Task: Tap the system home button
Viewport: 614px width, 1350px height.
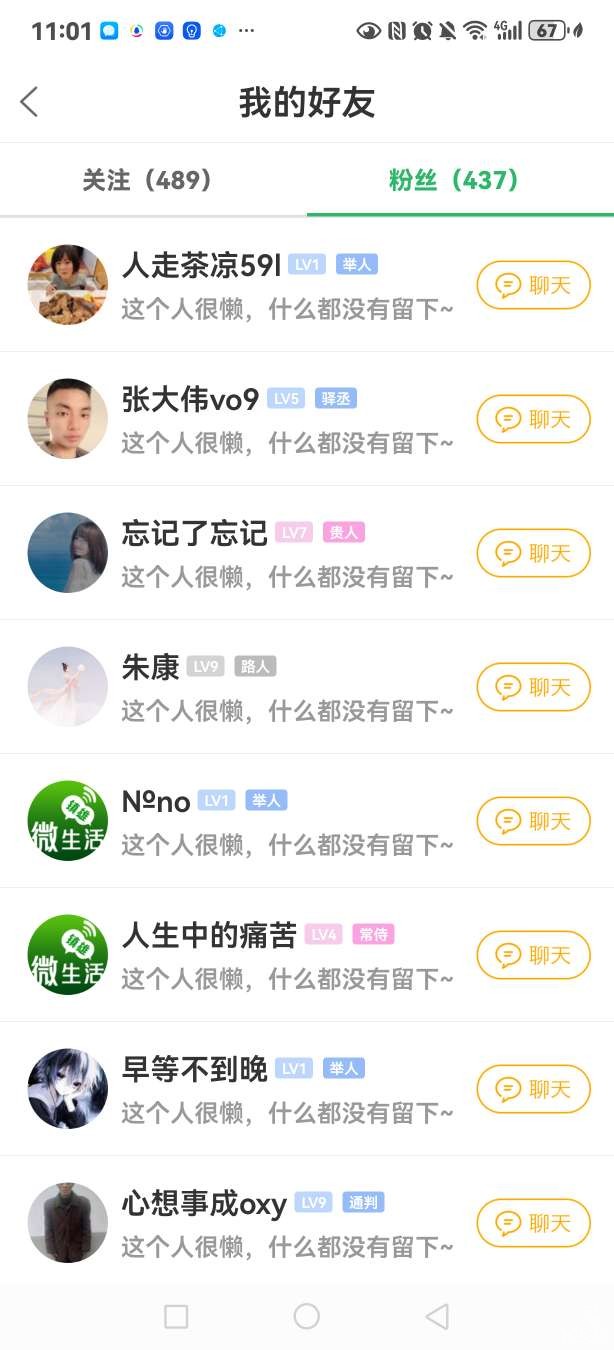Action: click(307, 1316)
